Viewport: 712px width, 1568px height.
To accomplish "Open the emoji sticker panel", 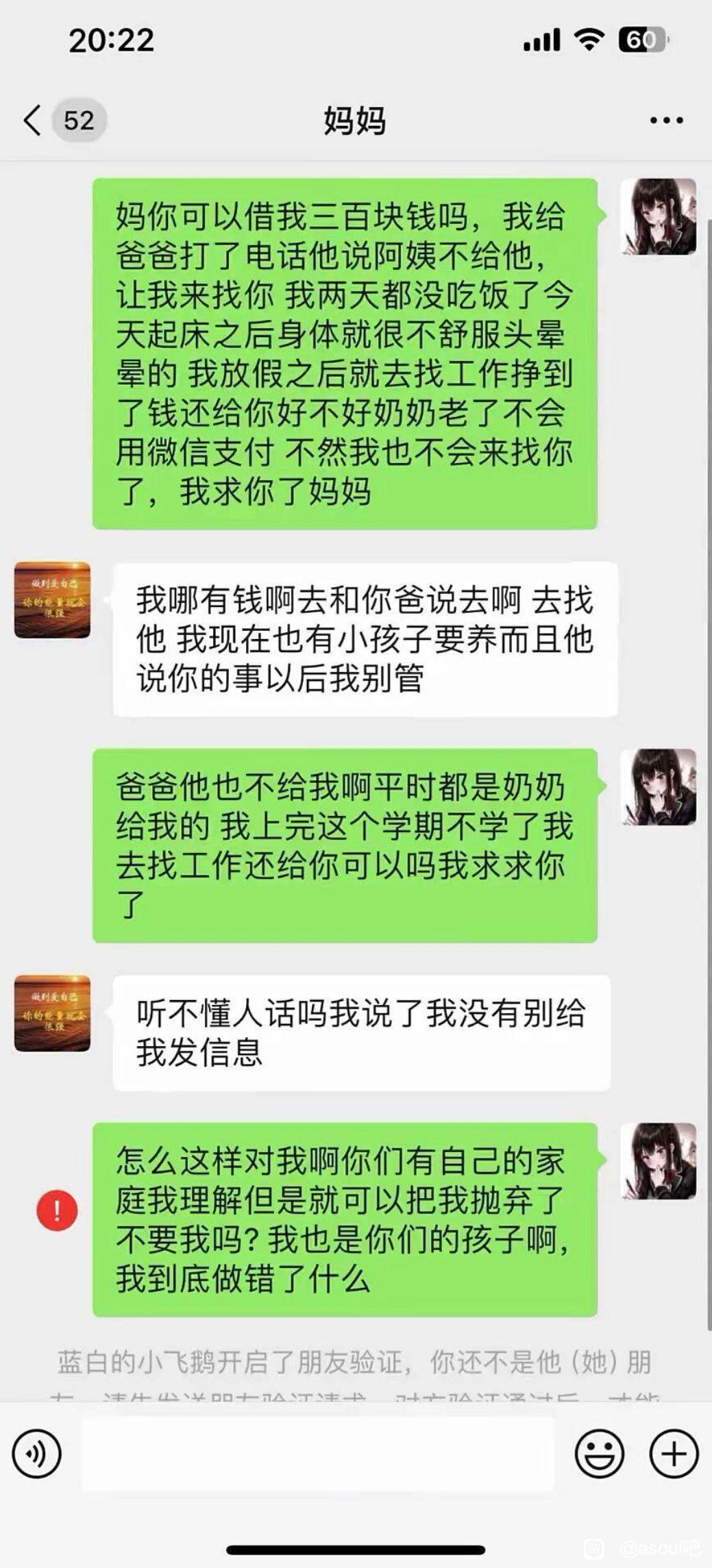I will [x=598, y=1453].
